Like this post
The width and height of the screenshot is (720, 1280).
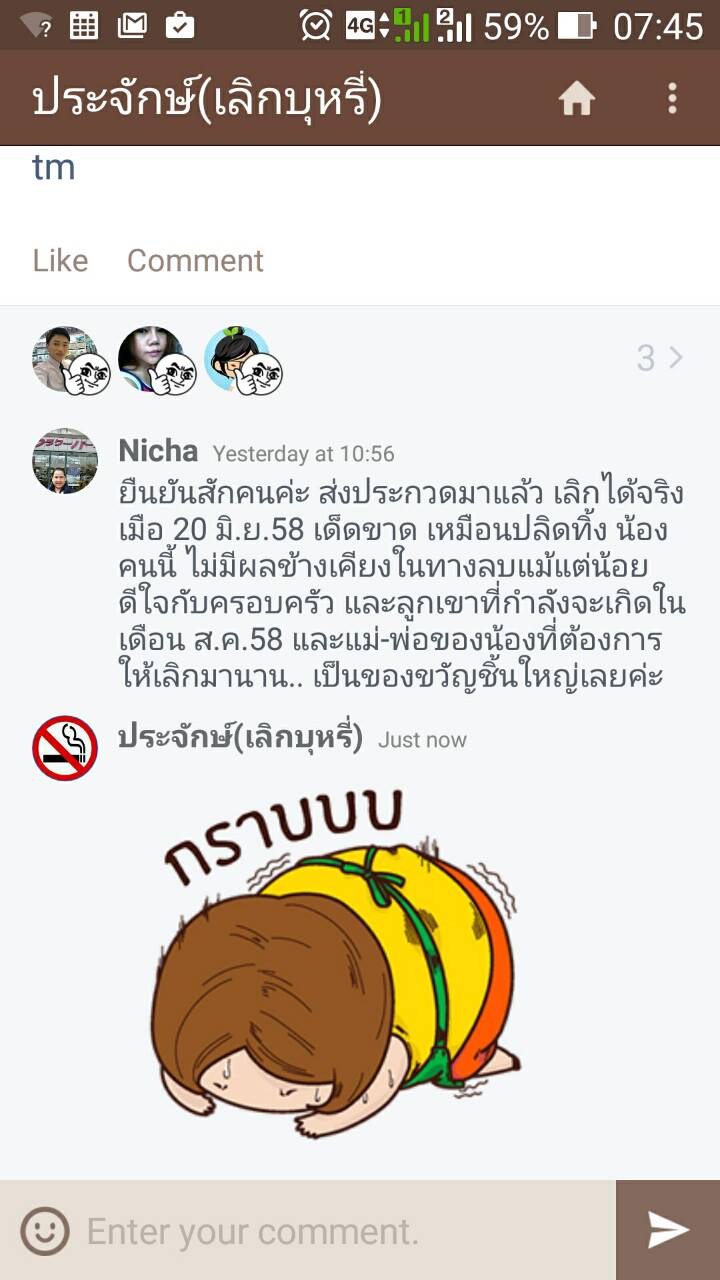click(60, 261)
